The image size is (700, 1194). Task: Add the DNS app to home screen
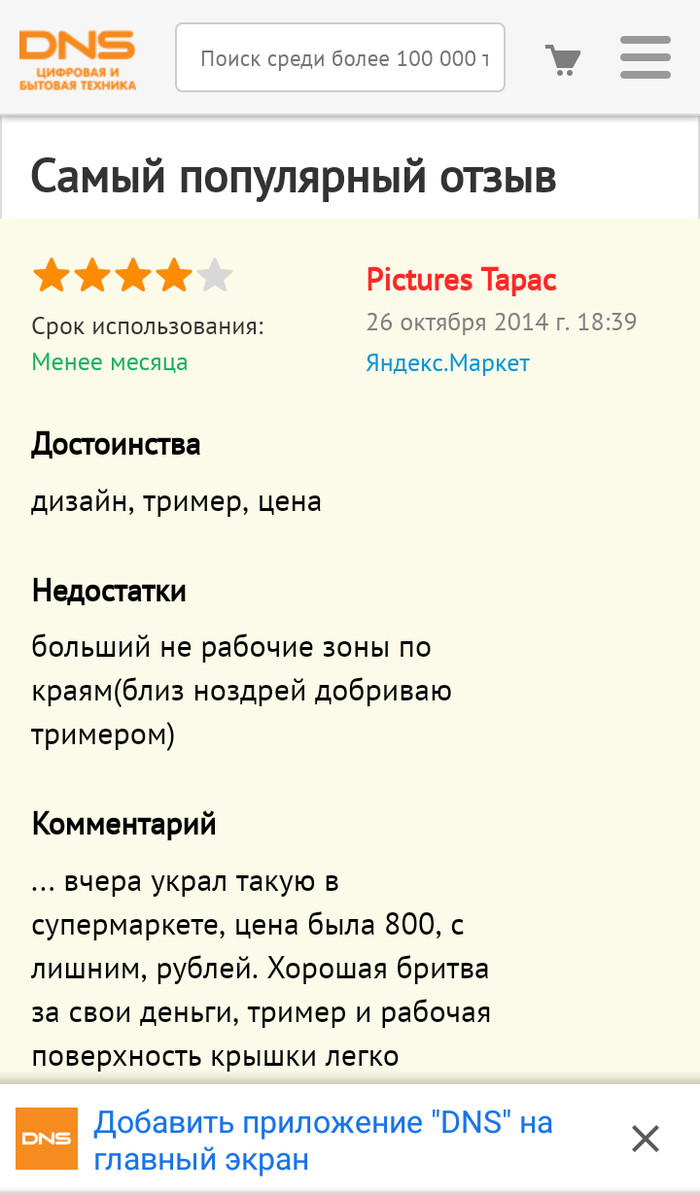[323, 1140]
